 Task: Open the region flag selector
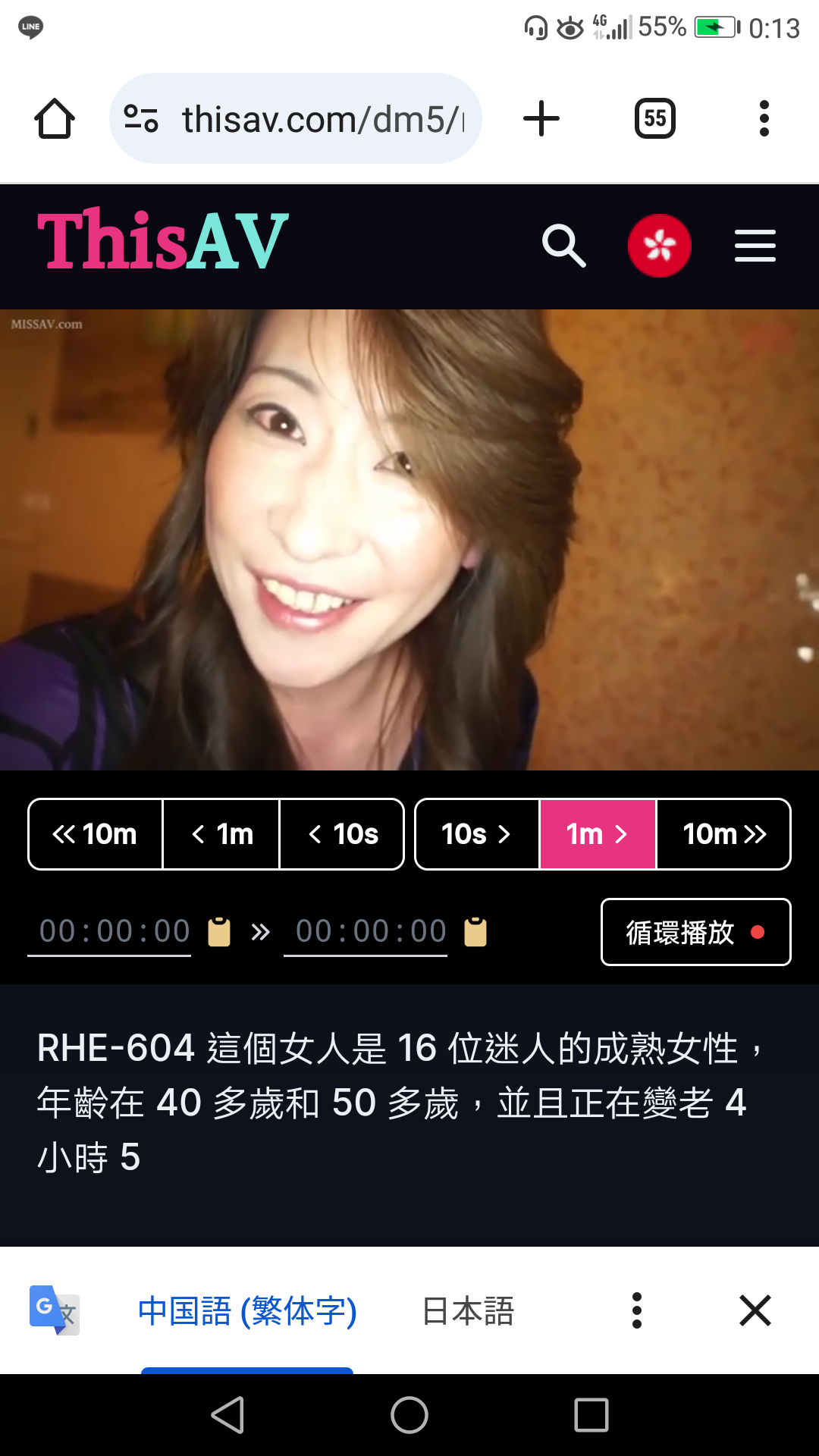(x=659, y=246)
